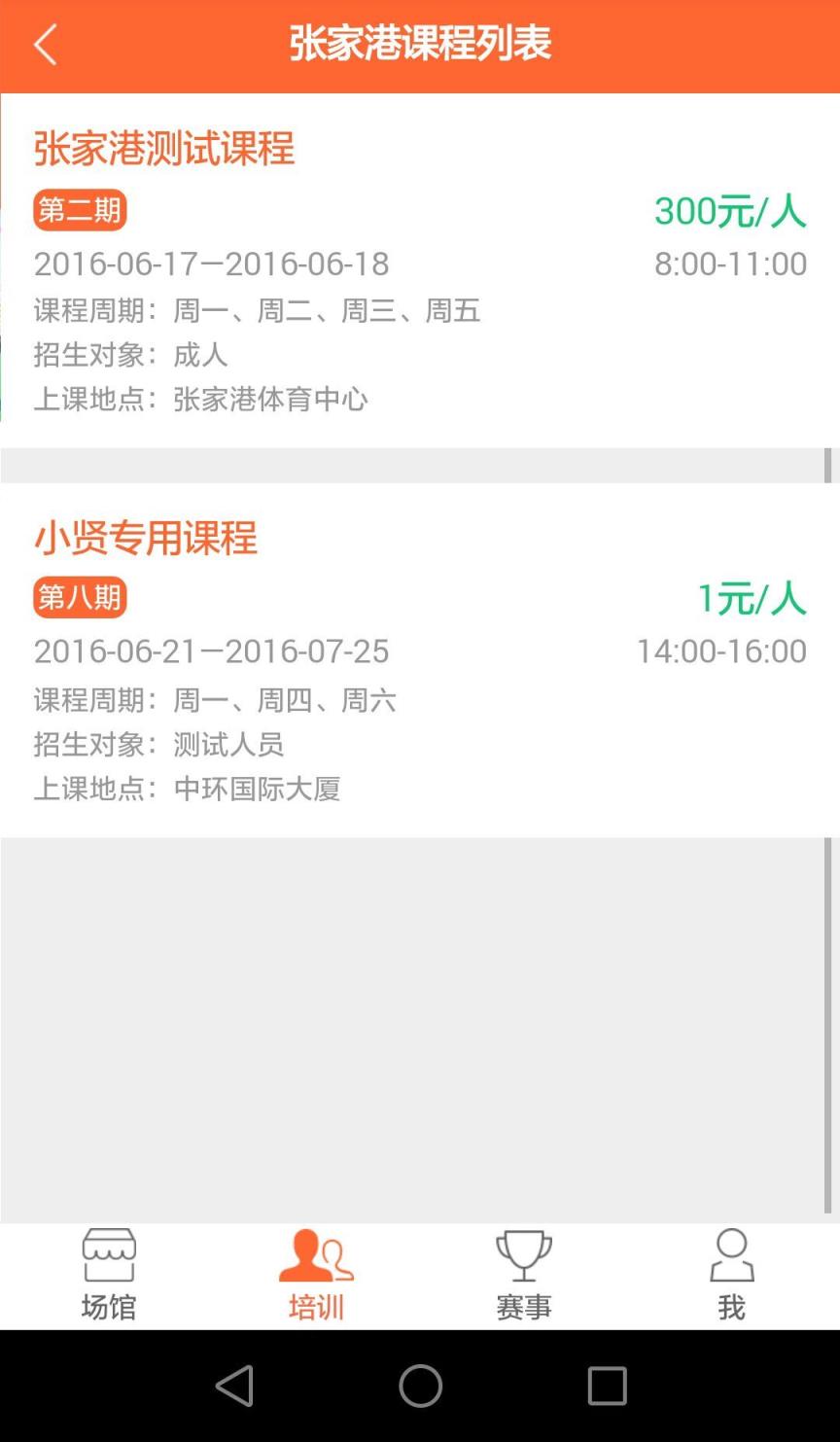The height and width of the screenshot is (1442, 840).
Task: Select the 1元/人 price label
Action: (x=750, y=598)
